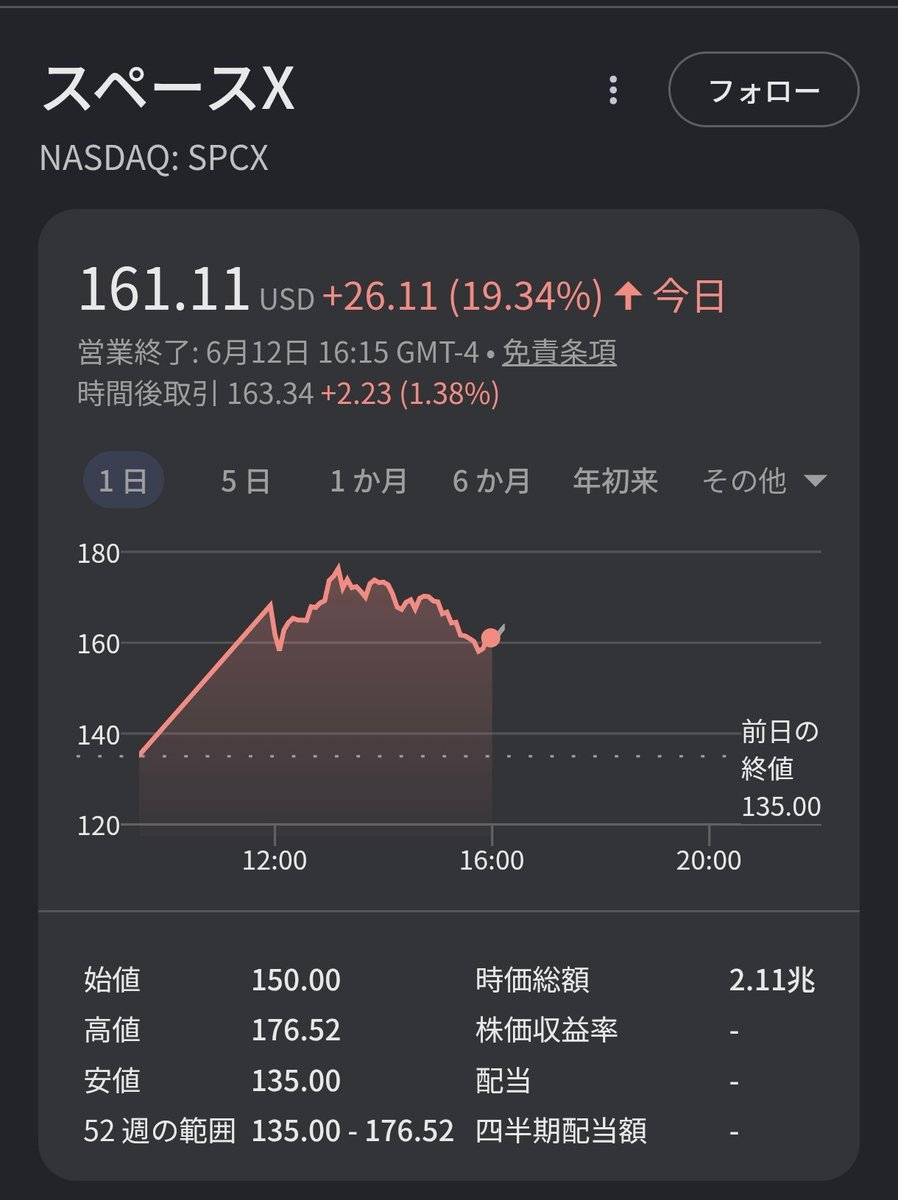The image size is (898, 1200).
Task: Open the three-dot overflow menu
Action: click(613, 91)
